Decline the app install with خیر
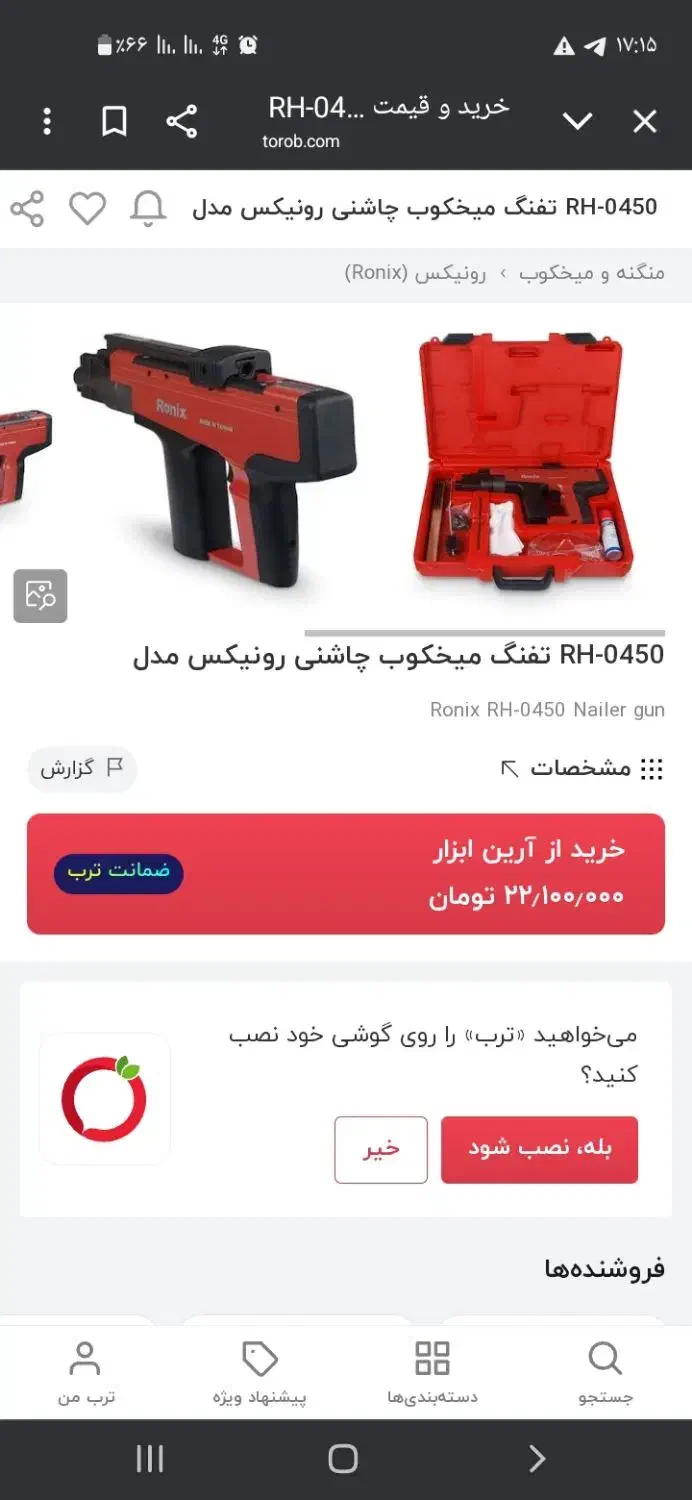692x1500 pixels. (x=381, y=1149)
